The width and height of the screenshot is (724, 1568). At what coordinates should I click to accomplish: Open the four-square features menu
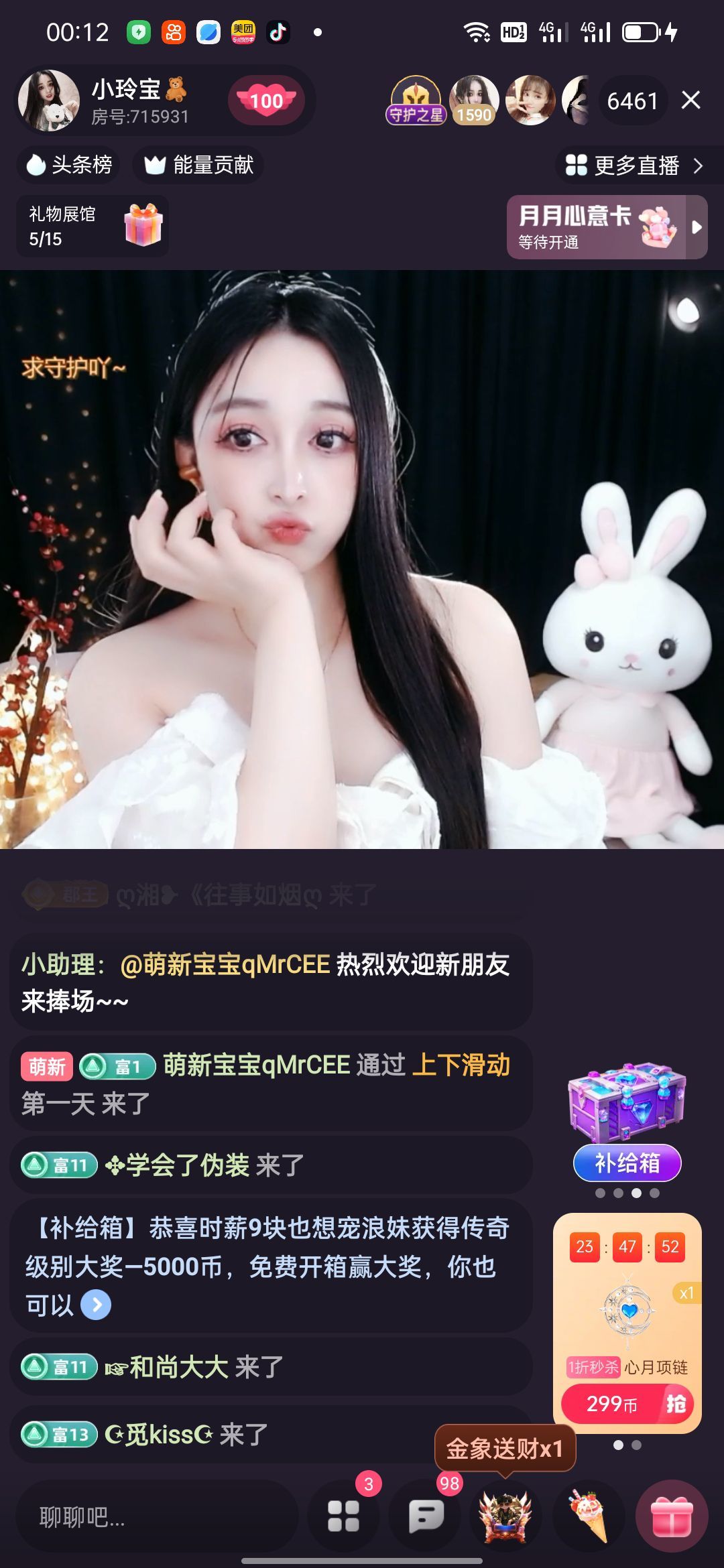coord(343,1516)
